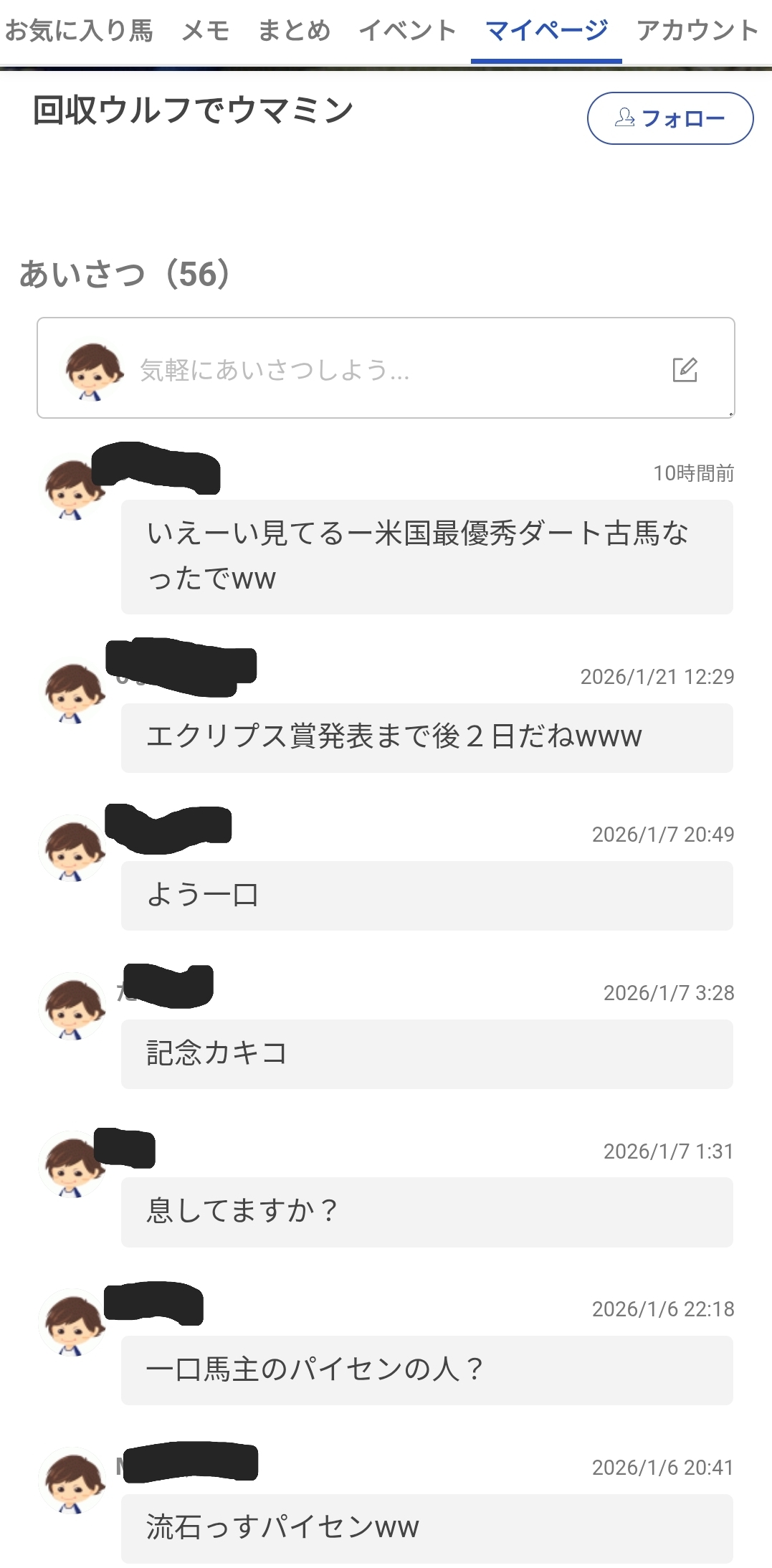The width and height of the screenshot is (772, 1568).
Task: Tap the 気軽にあいさつしよう greeting field
Action: pos(358,369)
